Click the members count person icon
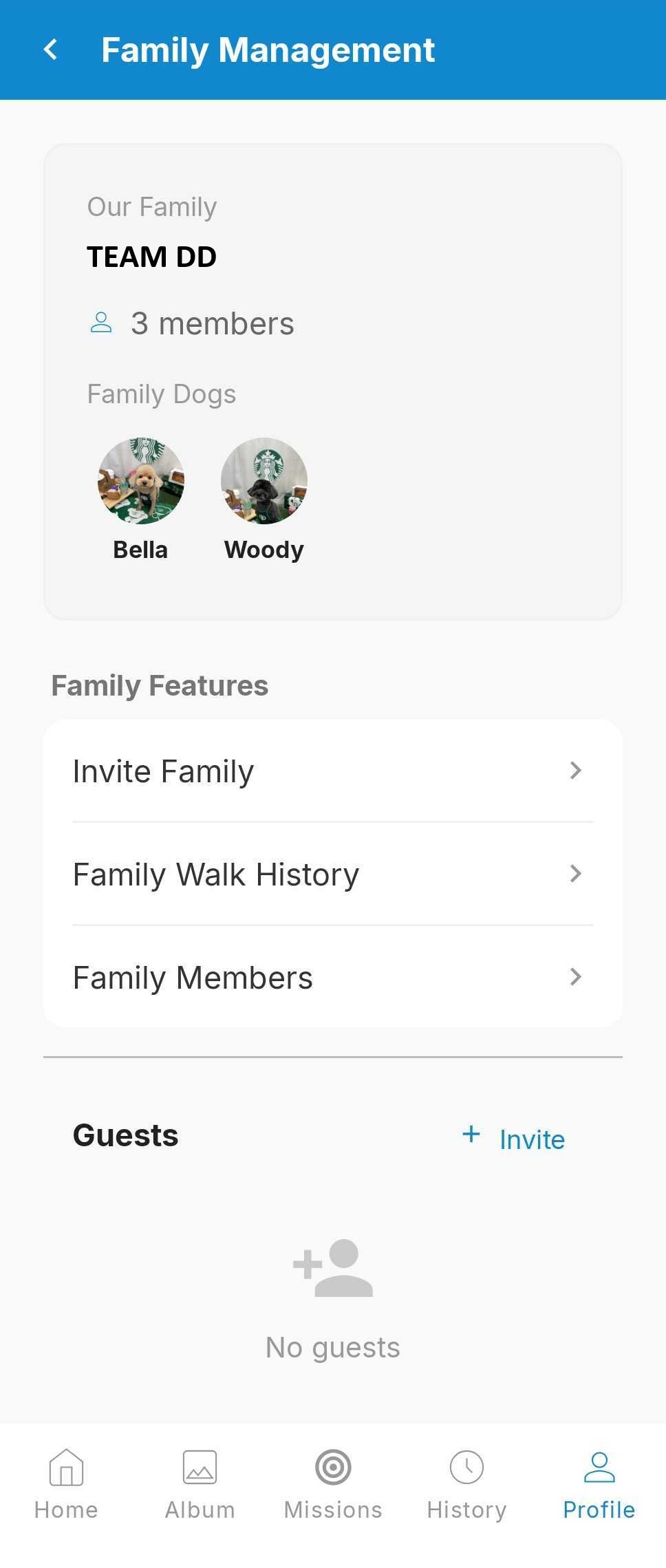The height and width of the screenshot is (1568, 666). pos(101,323)
